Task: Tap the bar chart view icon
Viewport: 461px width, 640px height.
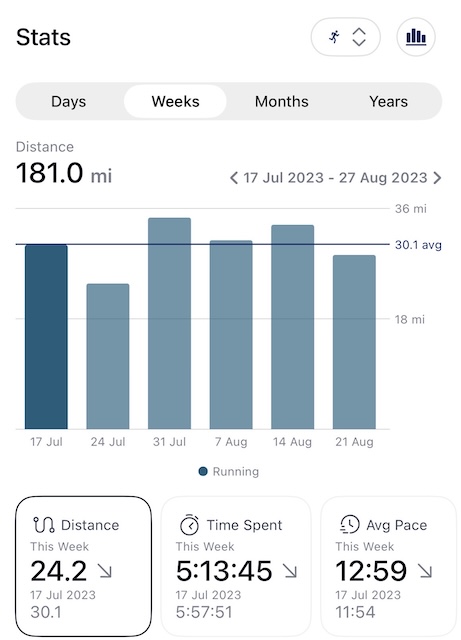Action: (x=416, y=37)
